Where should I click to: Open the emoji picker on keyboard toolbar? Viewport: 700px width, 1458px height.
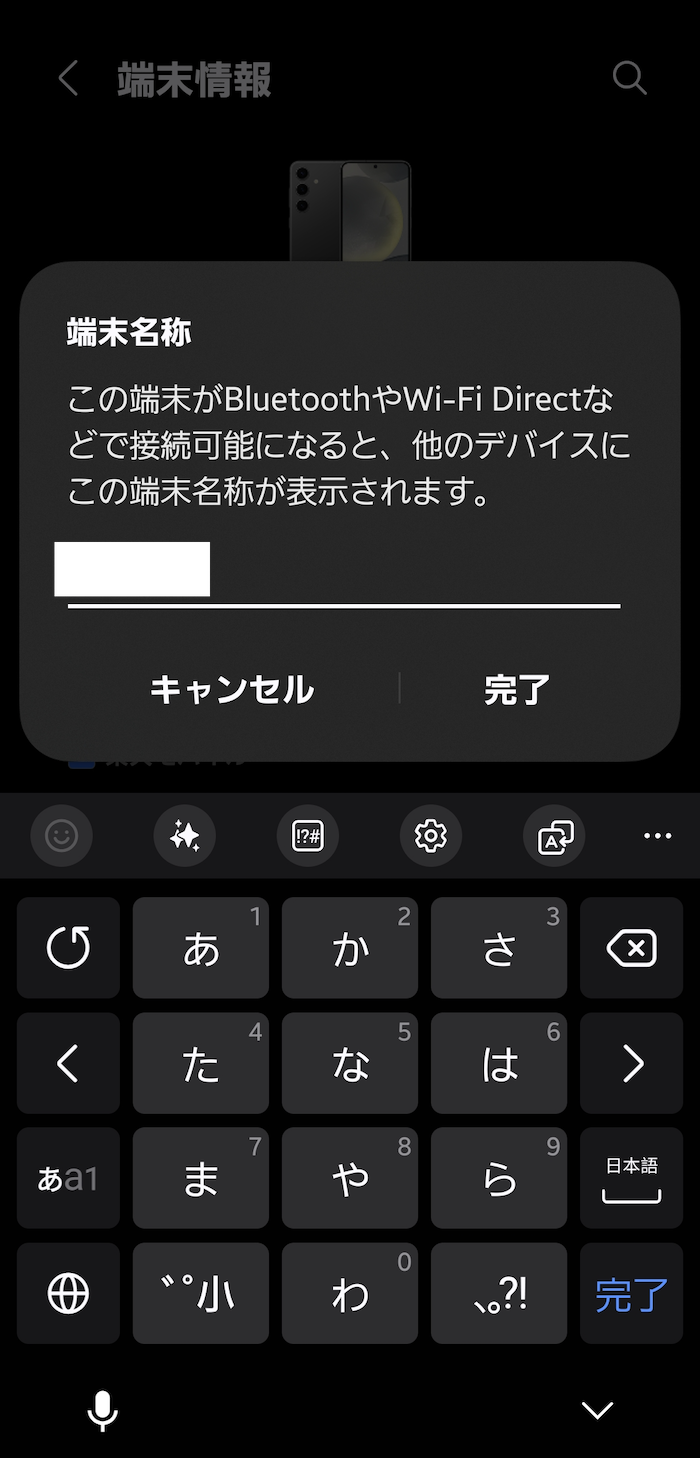coord(62,836)
